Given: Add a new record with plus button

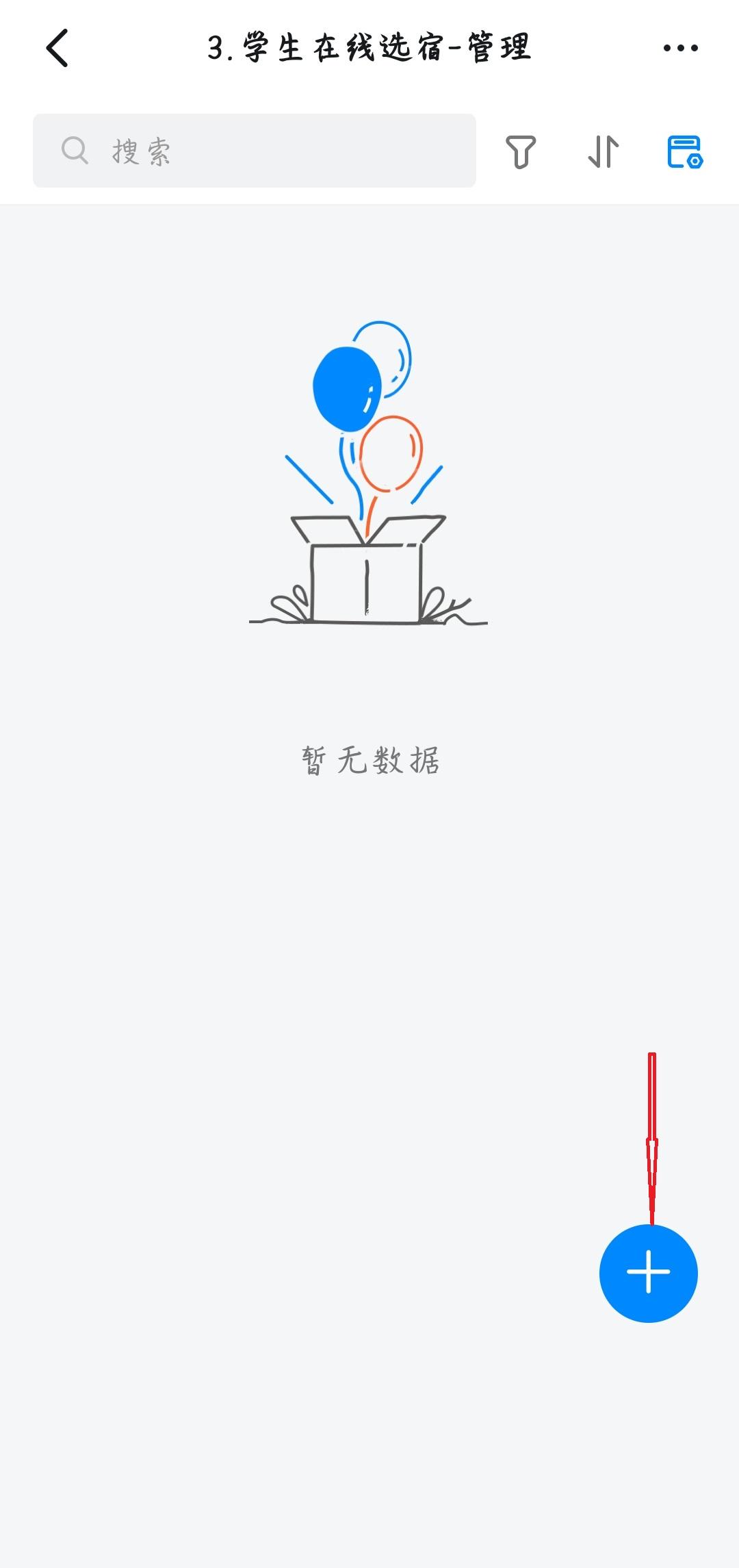Looking at the screenshot, I should point(648,1273).
